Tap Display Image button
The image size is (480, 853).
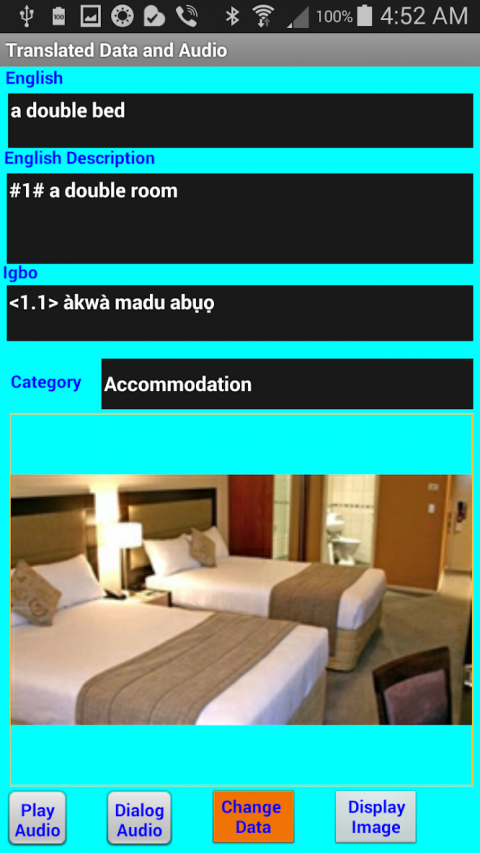click(x=376, y=817)
